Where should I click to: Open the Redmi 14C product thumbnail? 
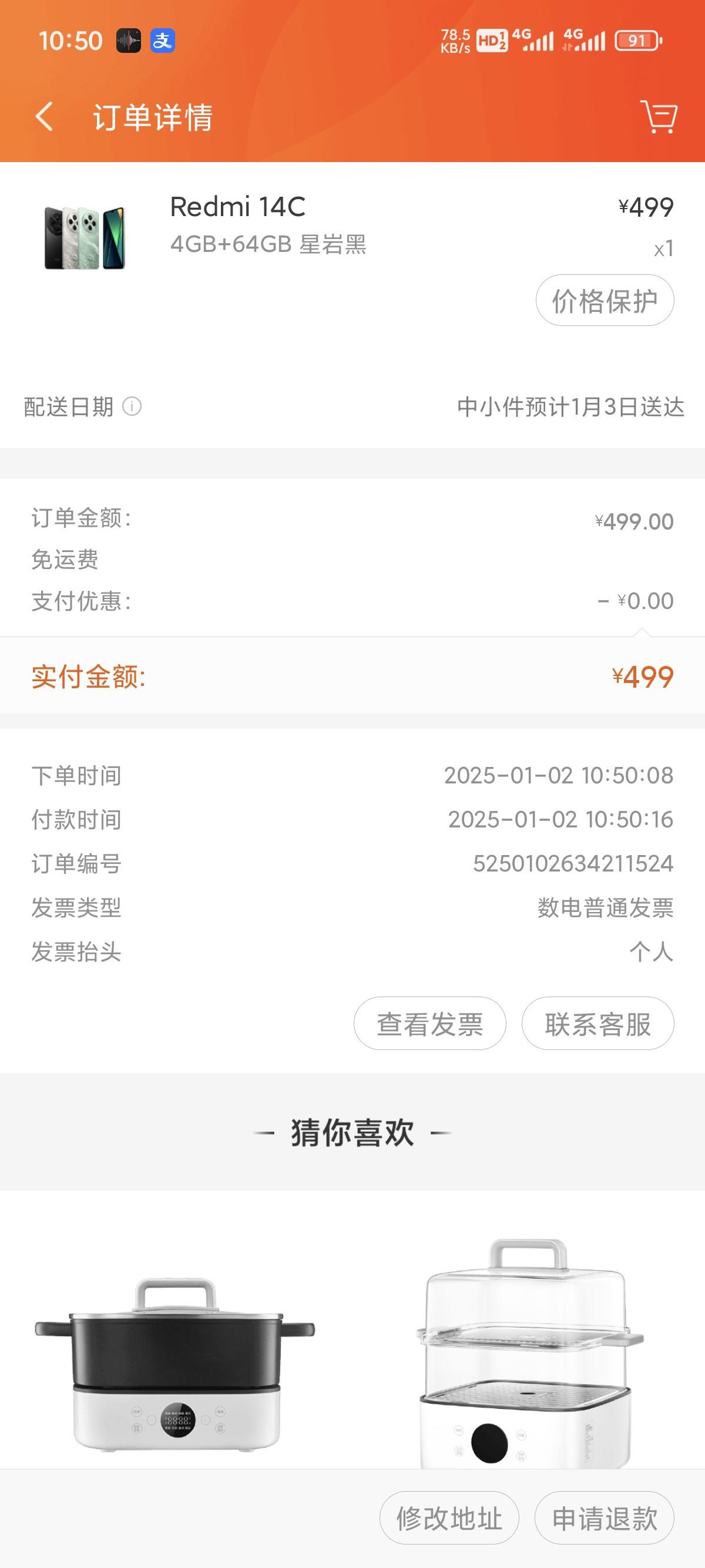[84, 237]
